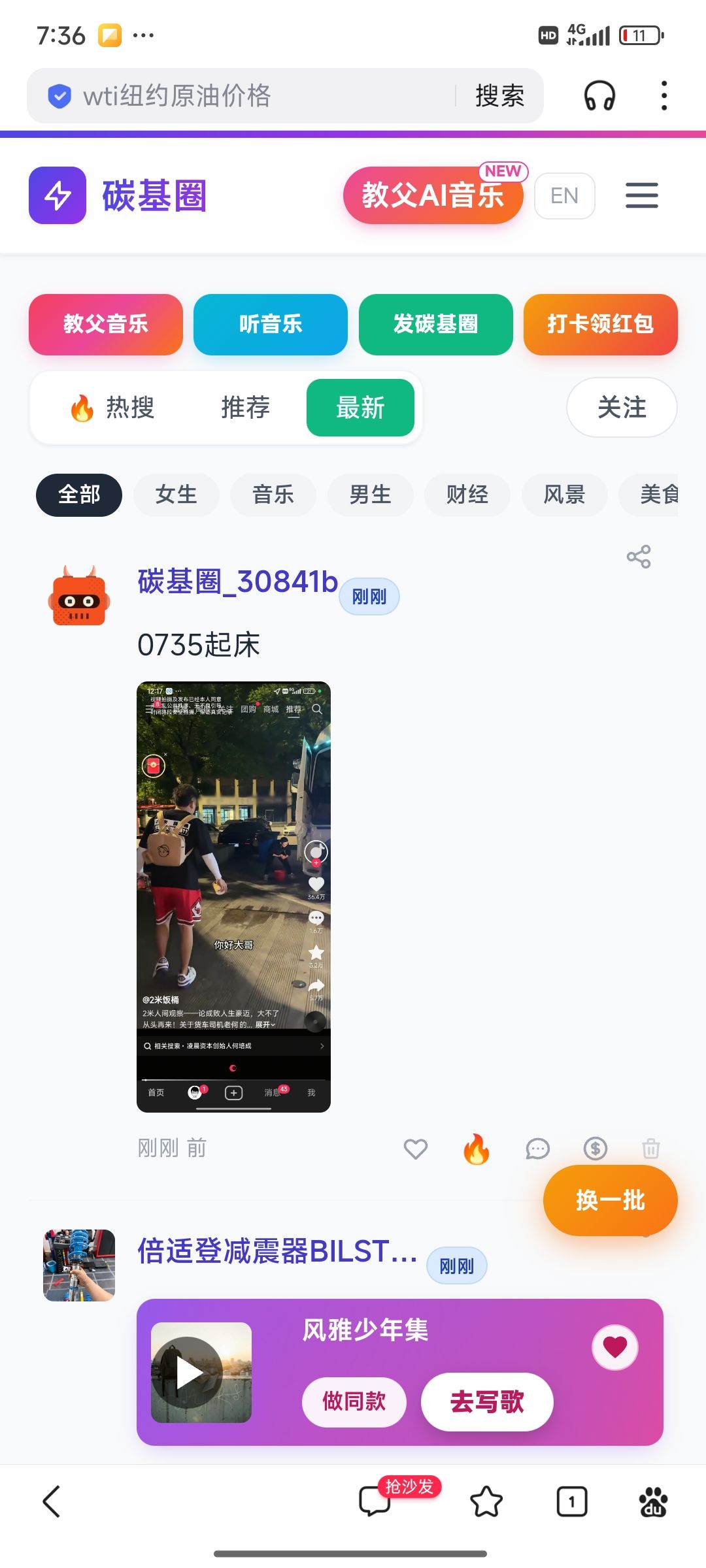Tap the wti纽约原油价格 search field

pyautogui.click(x=261, y=96)
